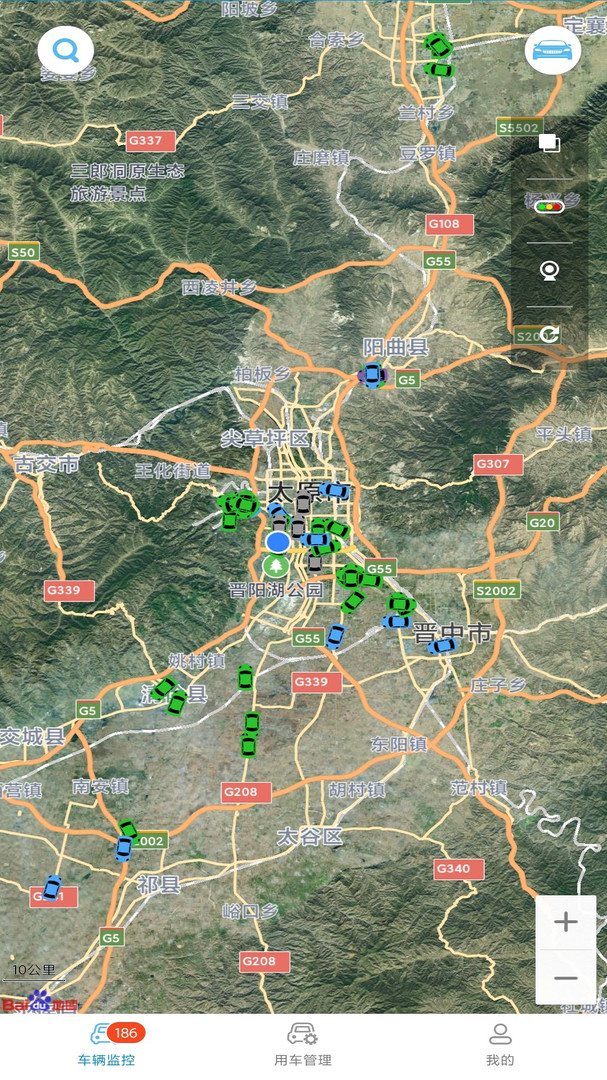
Task: Refresh vehicle positions on map
Action: (x=549, y=334)
